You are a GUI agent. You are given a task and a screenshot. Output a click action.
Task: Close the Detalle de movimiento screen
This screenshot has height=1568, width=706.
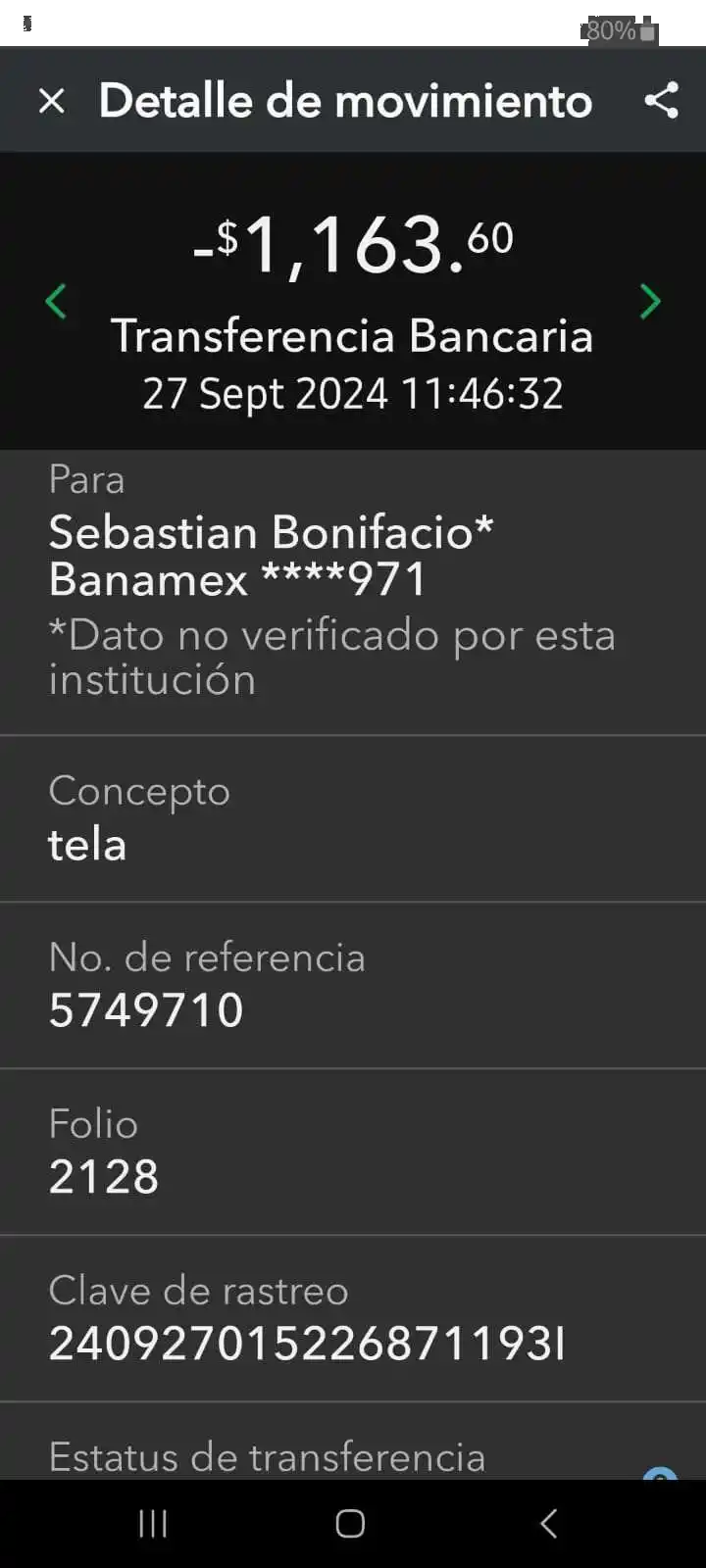(52, 101)
